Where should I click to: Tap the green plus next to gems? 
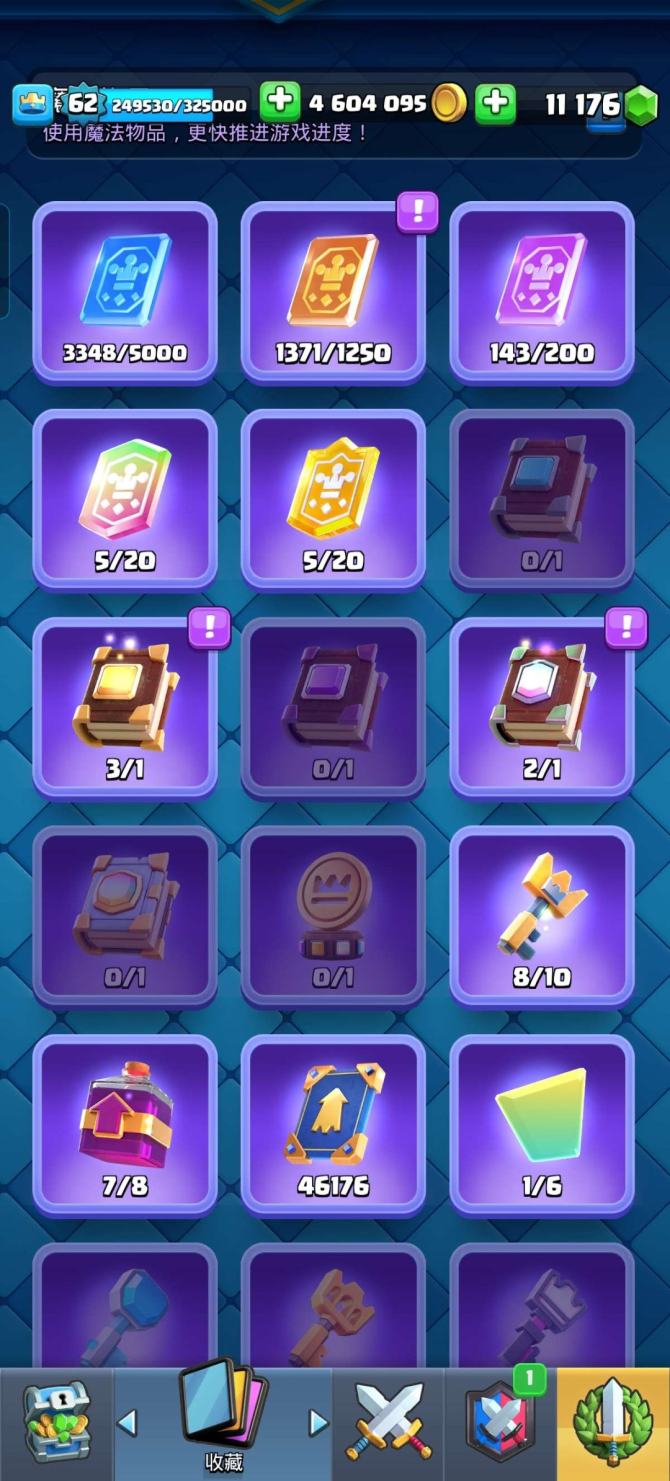pyautogui.click(x=495, y=102)
